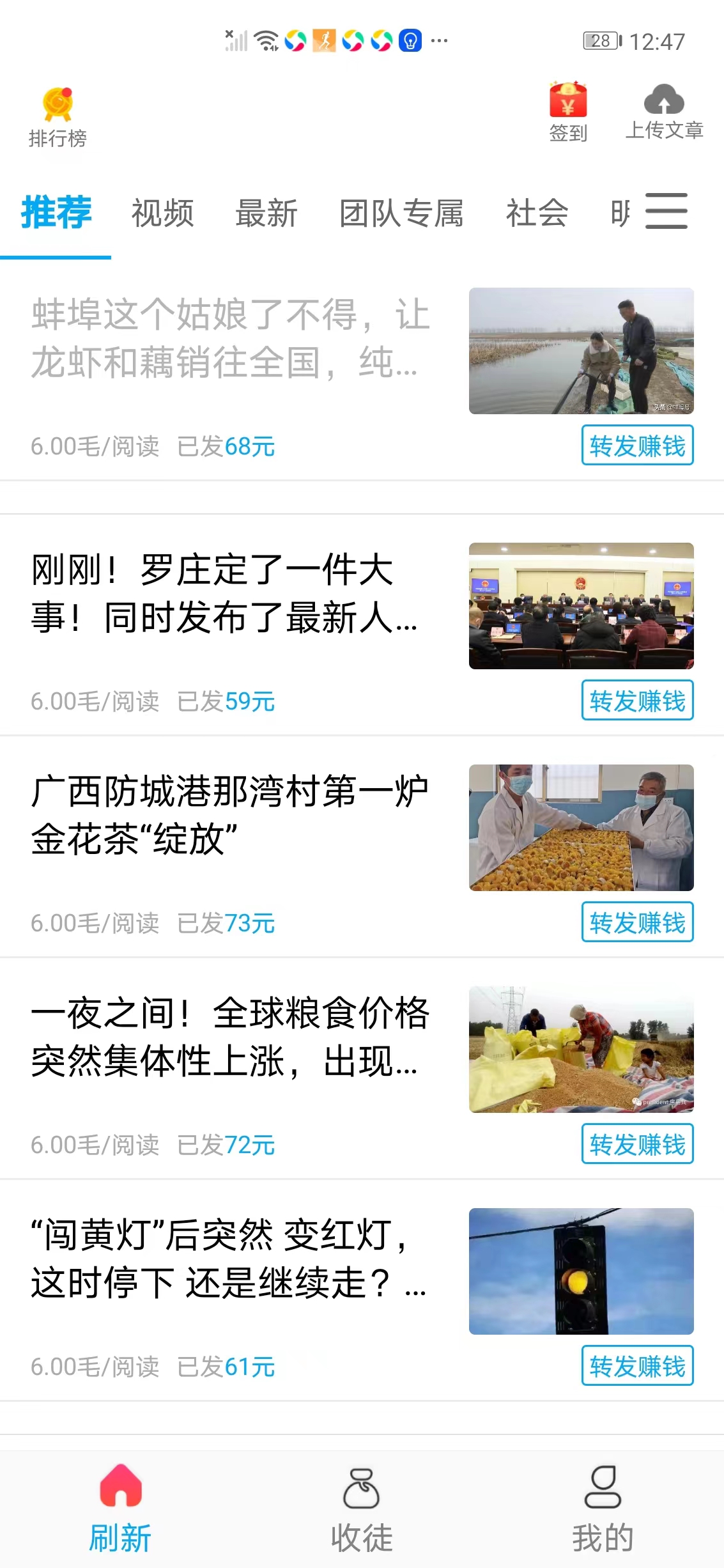Switch to the 最新 tab
Screen dimensions: 724x1568
click(x=266, y=213)
